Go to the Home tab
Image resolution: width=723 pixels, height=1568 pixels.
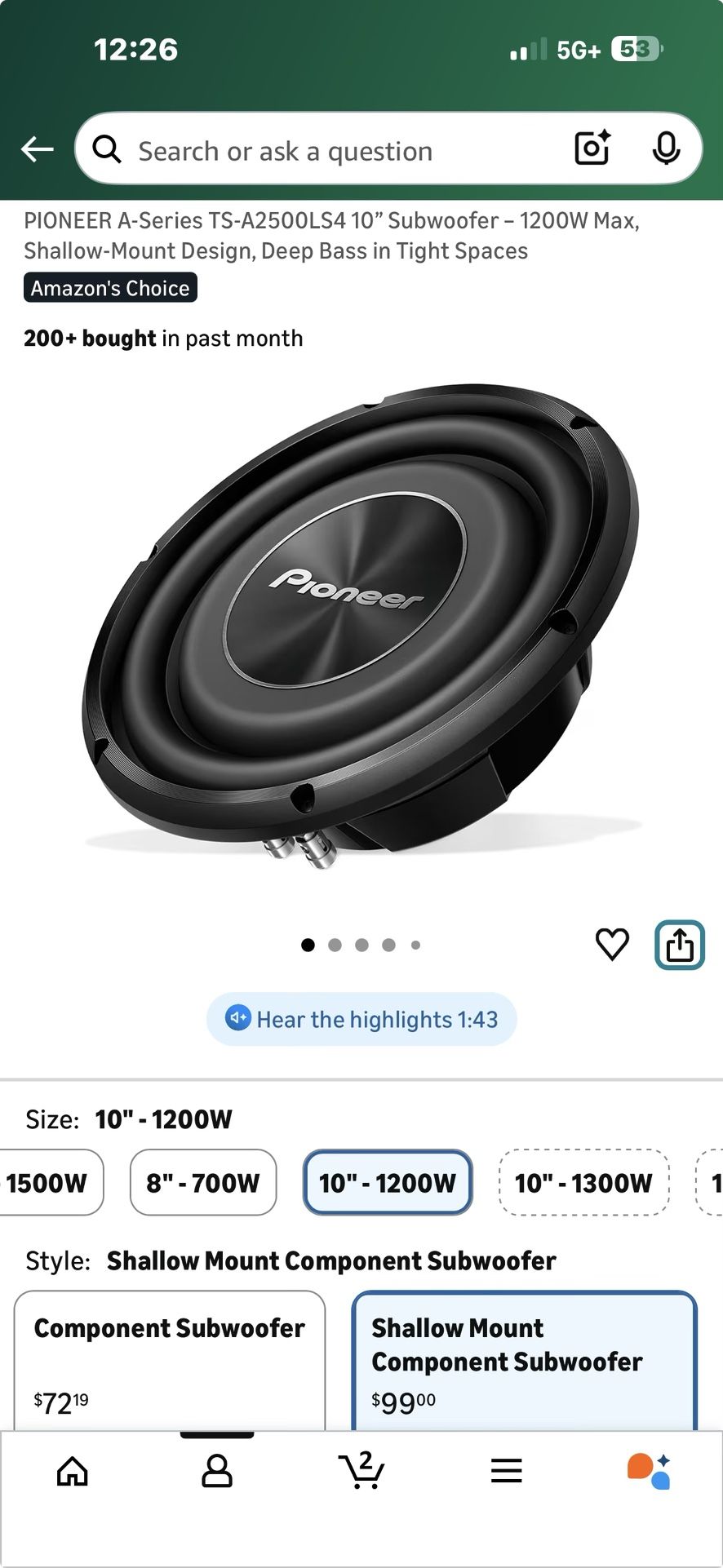tap(73, 1472)
